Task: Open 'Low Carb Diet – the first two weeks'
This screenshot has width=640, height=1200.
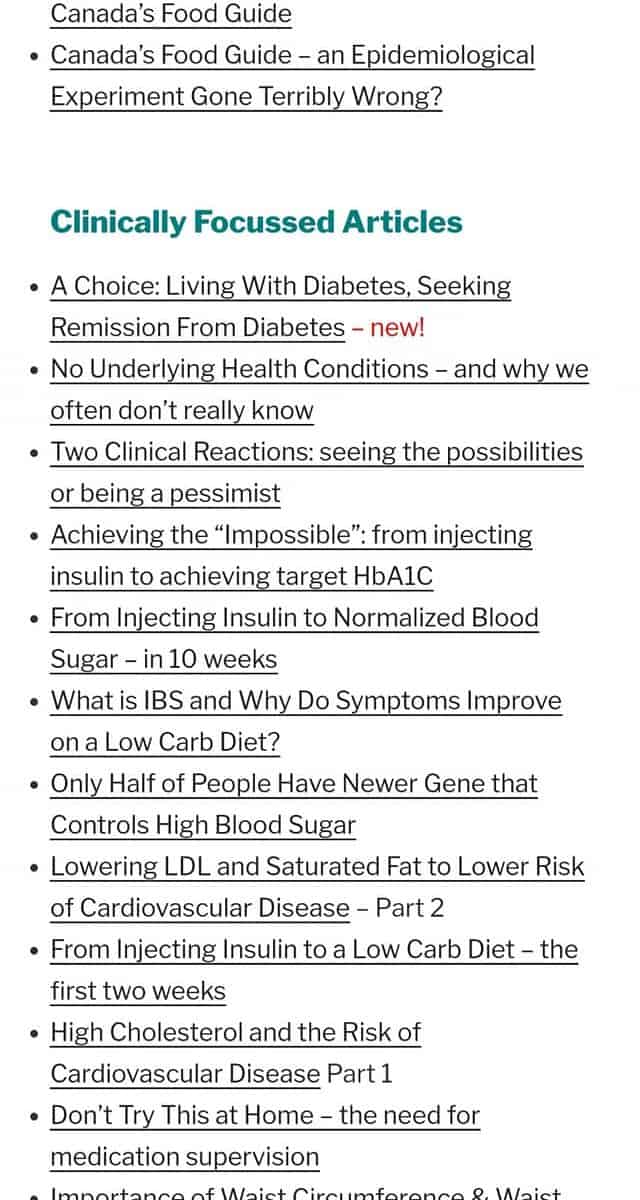Action: pos(314,970)
